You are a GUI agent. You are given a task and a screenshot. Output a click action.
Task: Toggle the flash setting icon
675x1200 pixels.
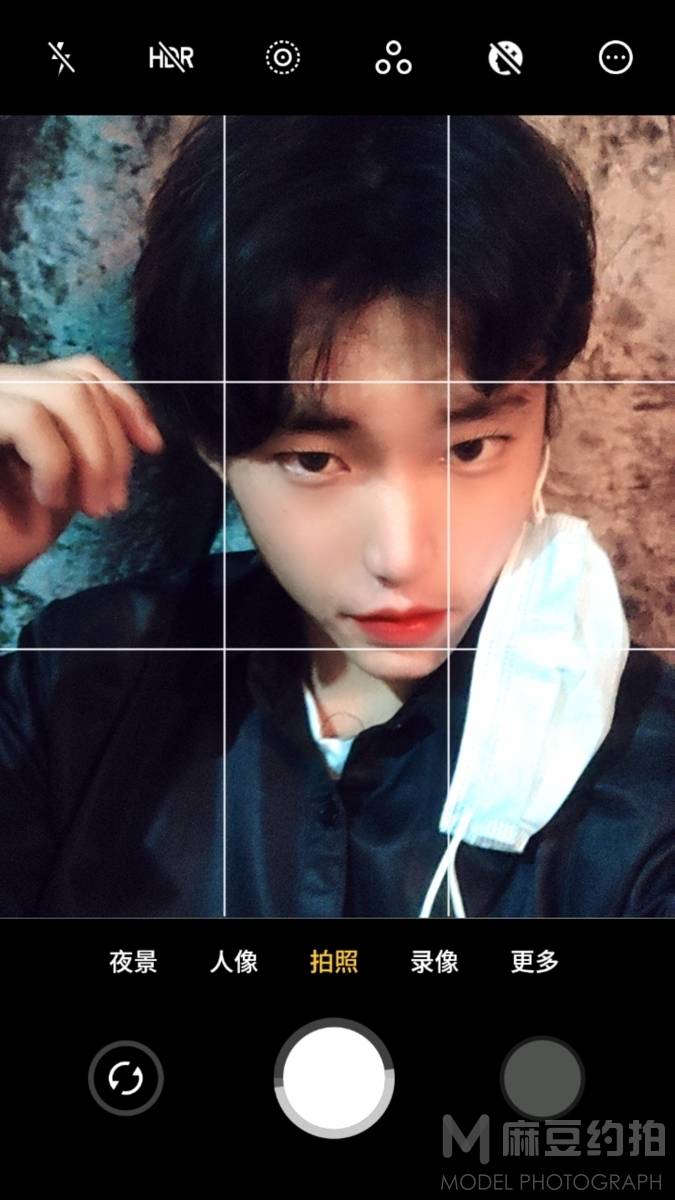pos(62,58)
